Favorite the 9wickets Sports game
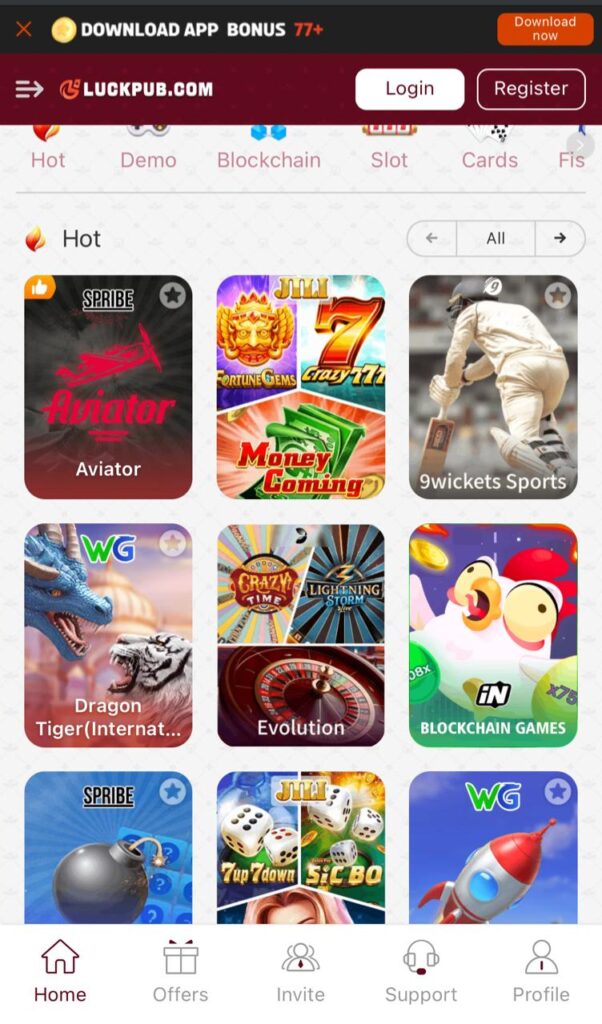The width and height of the screenshot is (602, 1024). click(x=558, y=295)
